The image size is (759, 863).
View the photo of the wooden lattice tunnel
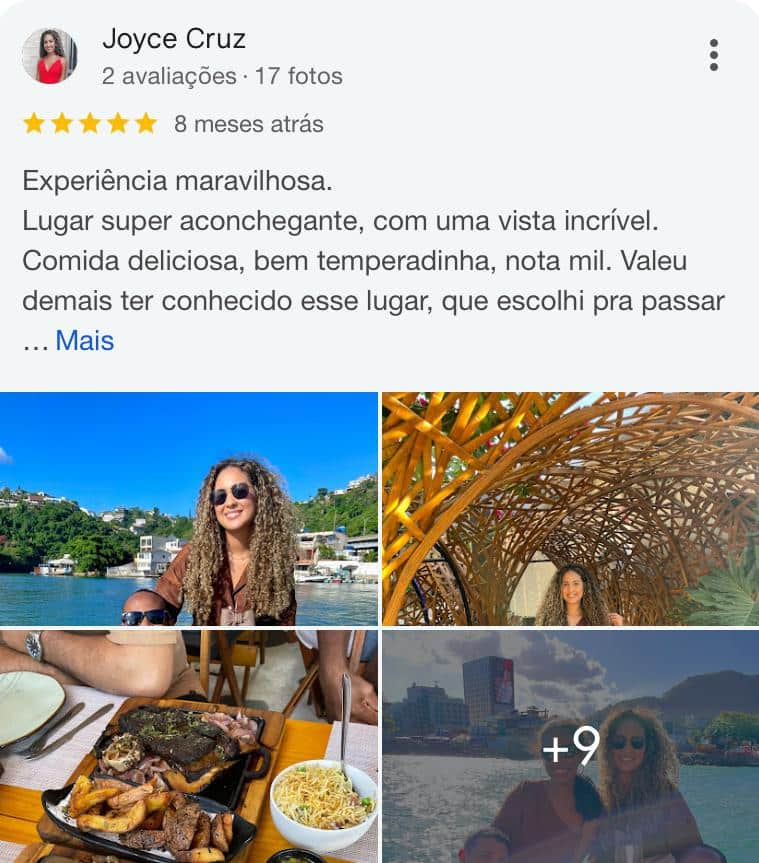(x=570, y=509)
